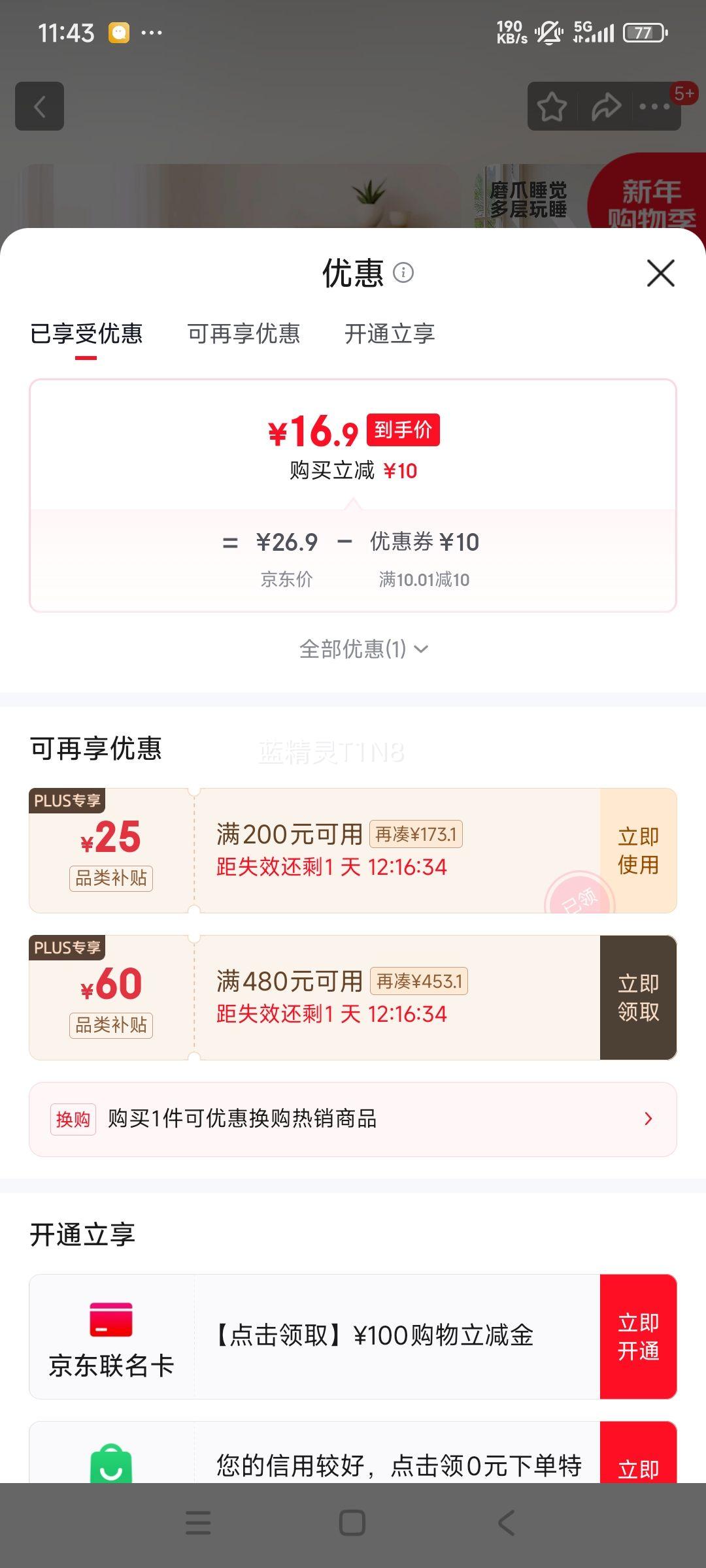Select the 换购 red label icon

pyautogui.click(x=73, y=1119)
